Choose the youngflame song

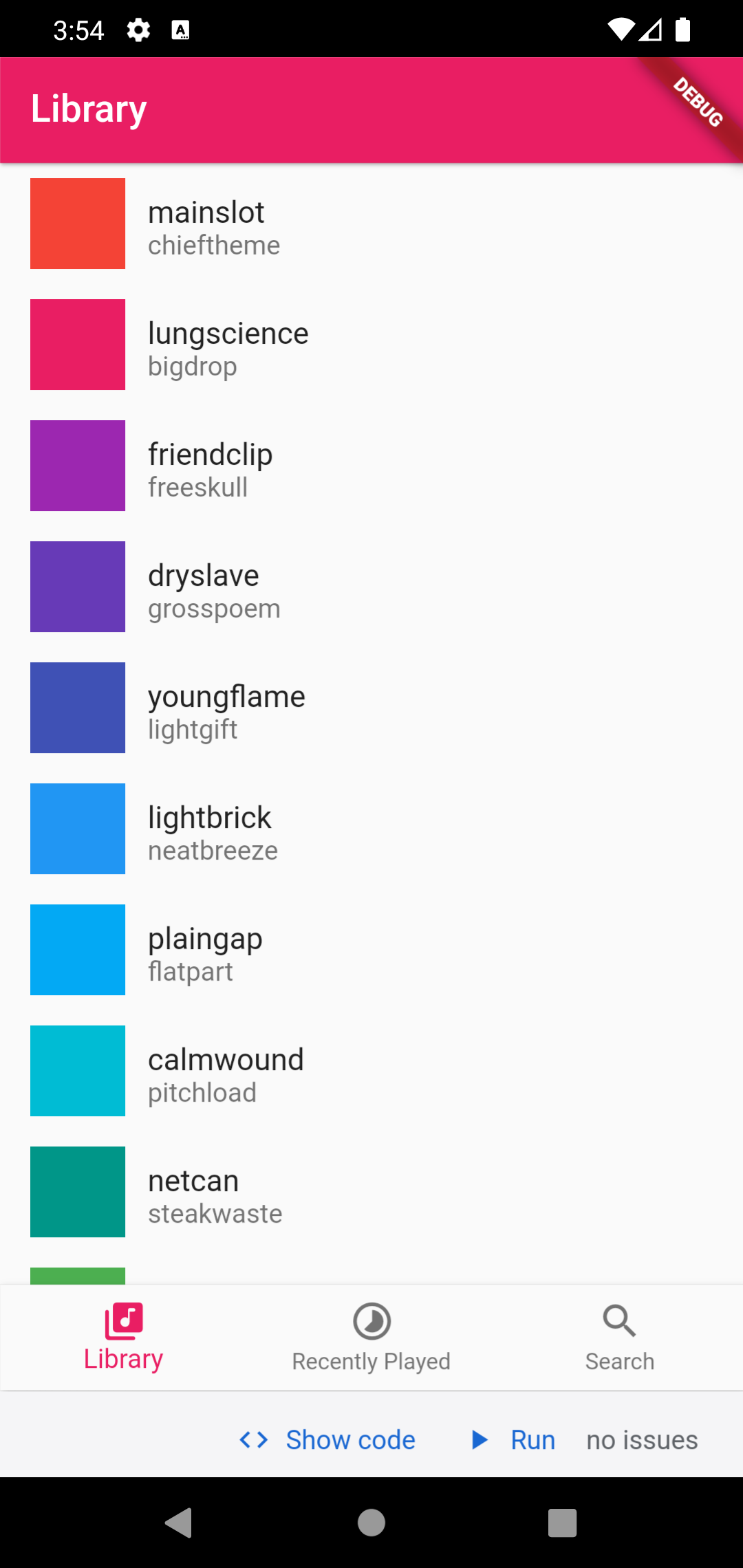[x=371, y=708]
